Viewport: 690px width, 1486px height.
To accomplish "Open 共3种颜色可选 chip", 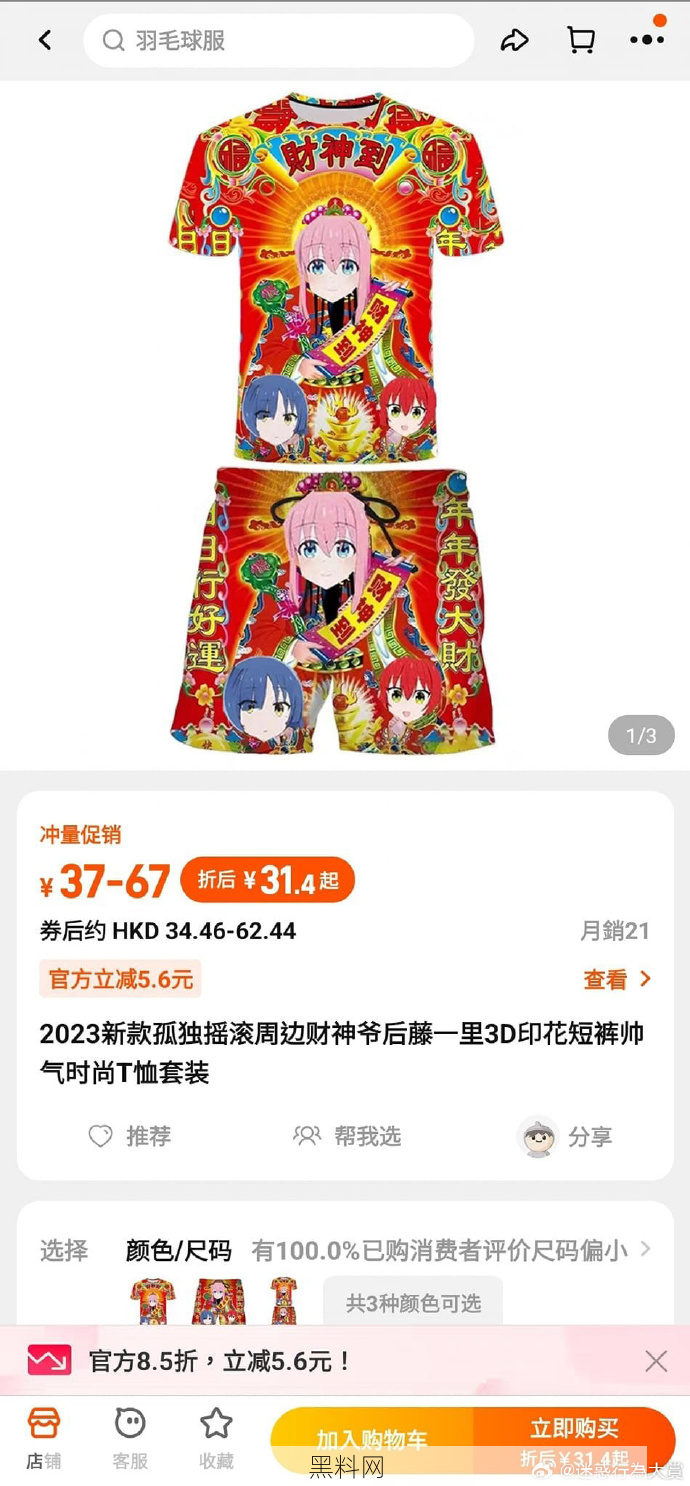I will coord(413,1303).
